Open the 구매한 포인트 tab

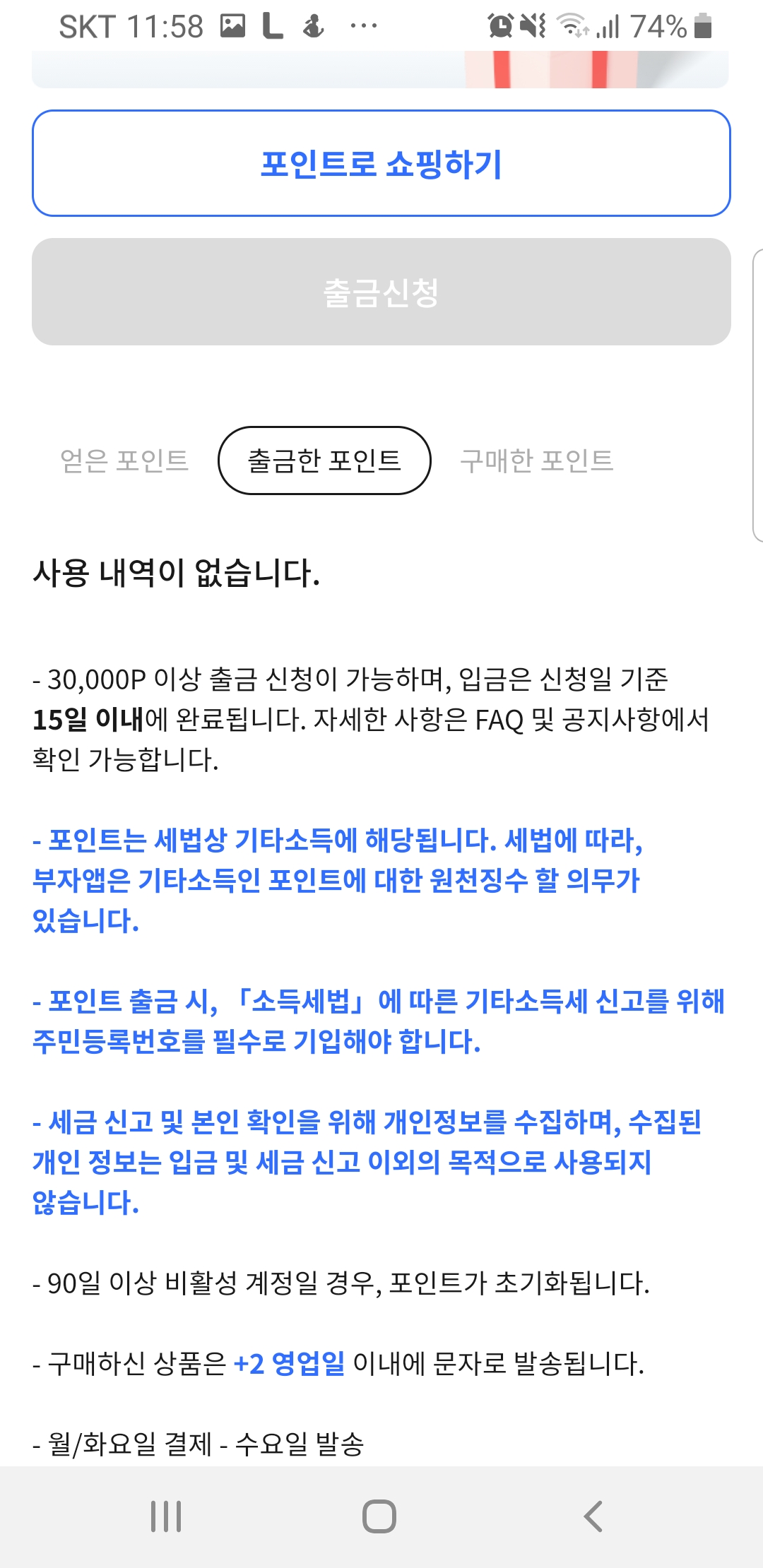click(x=536, y=461)
